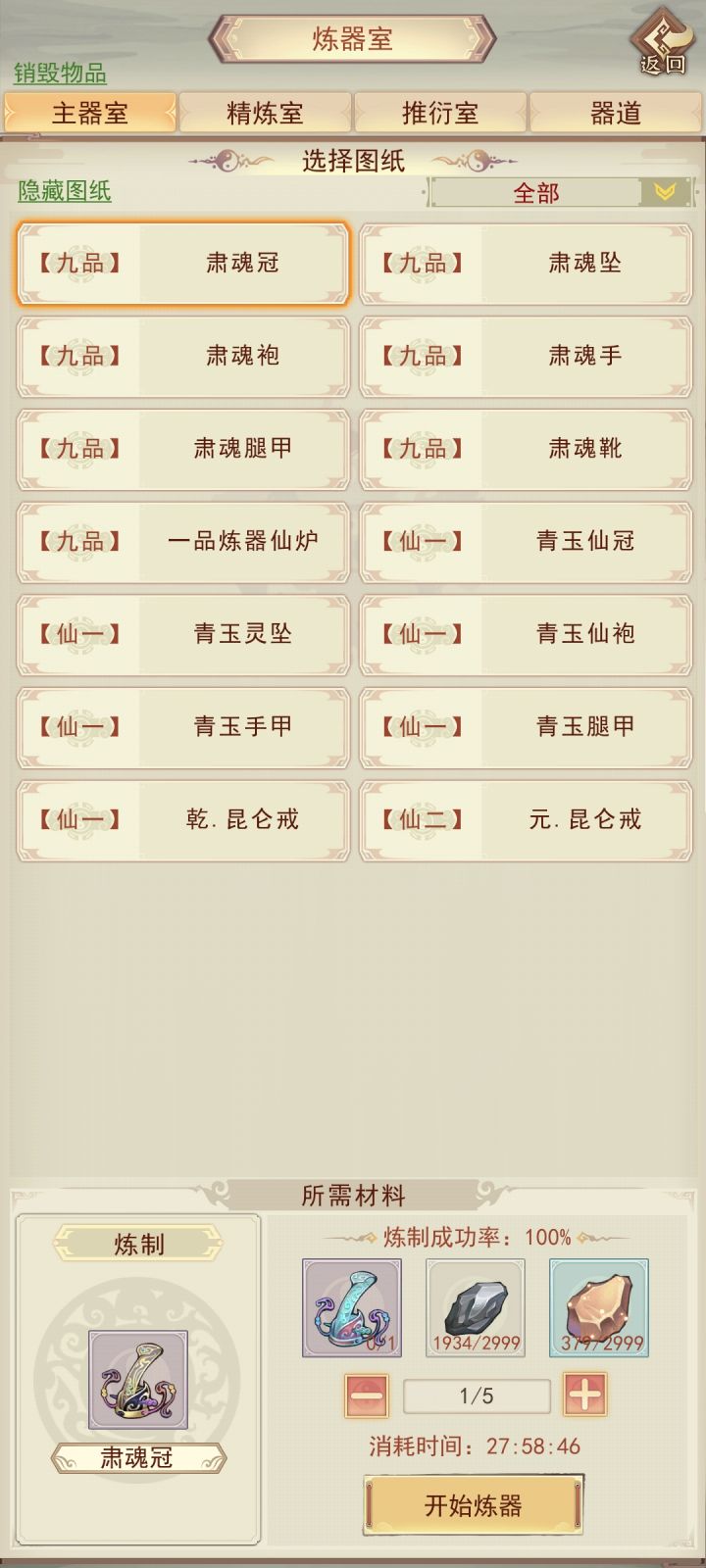Select the 青玉仙冠 blueprint
This screenshot has height=1568, width=706.
click(x=525, y=542)
